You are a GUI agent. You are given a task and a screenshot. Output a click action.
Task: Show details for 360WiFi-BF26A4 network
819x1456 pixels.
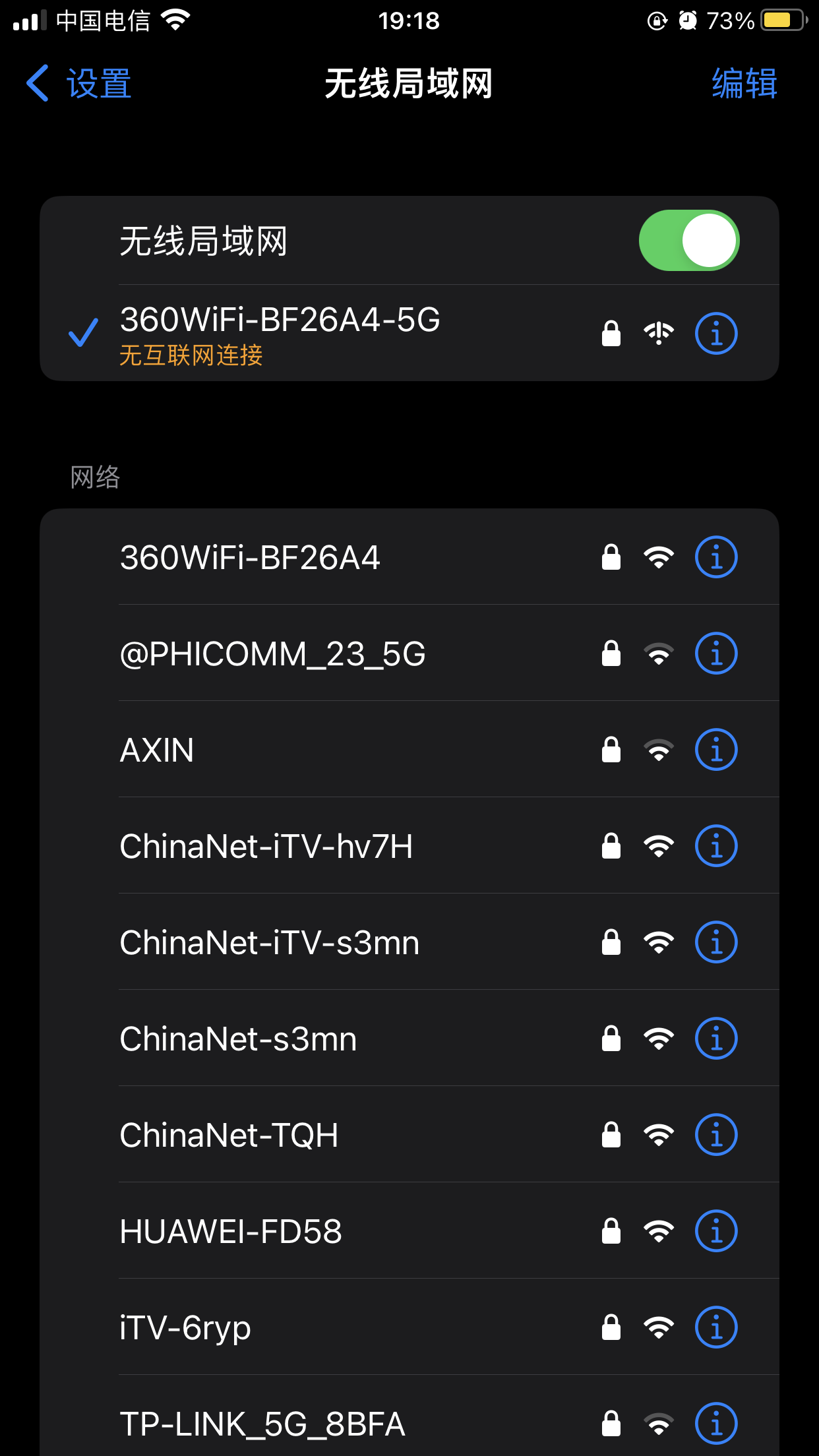point(715,558)
